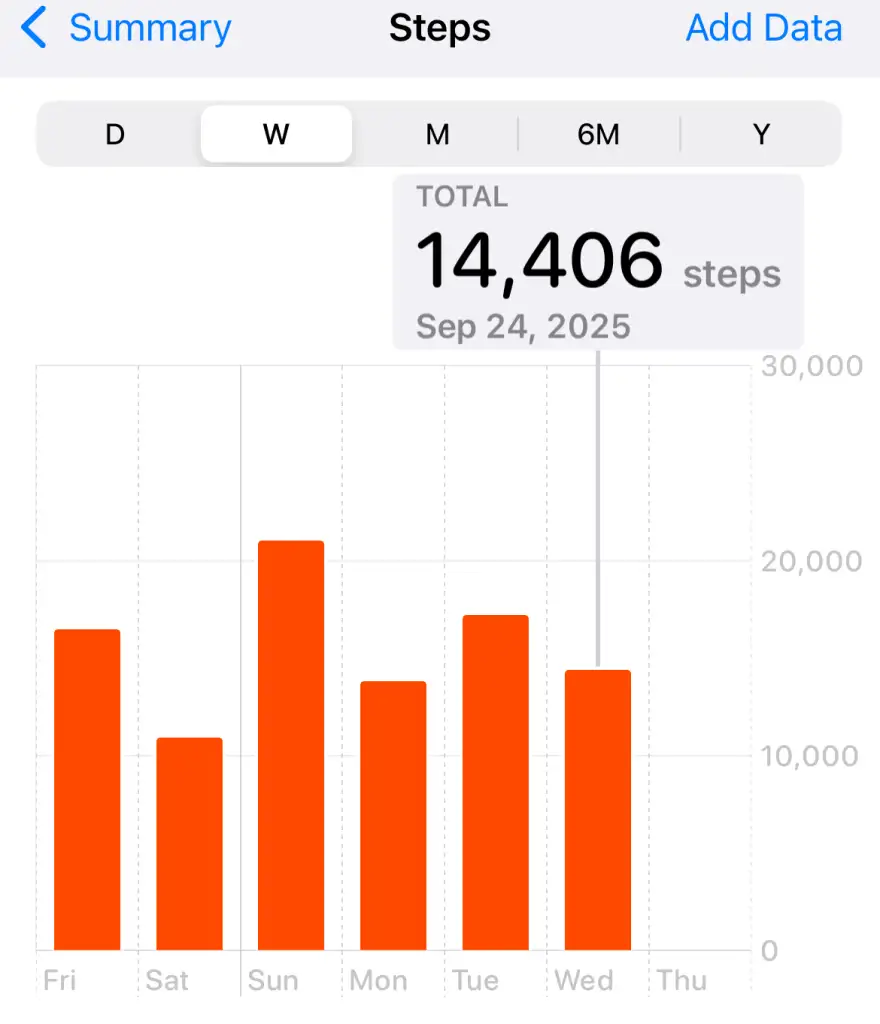
Task: Select the Fri steps bar
Action: 87,790
